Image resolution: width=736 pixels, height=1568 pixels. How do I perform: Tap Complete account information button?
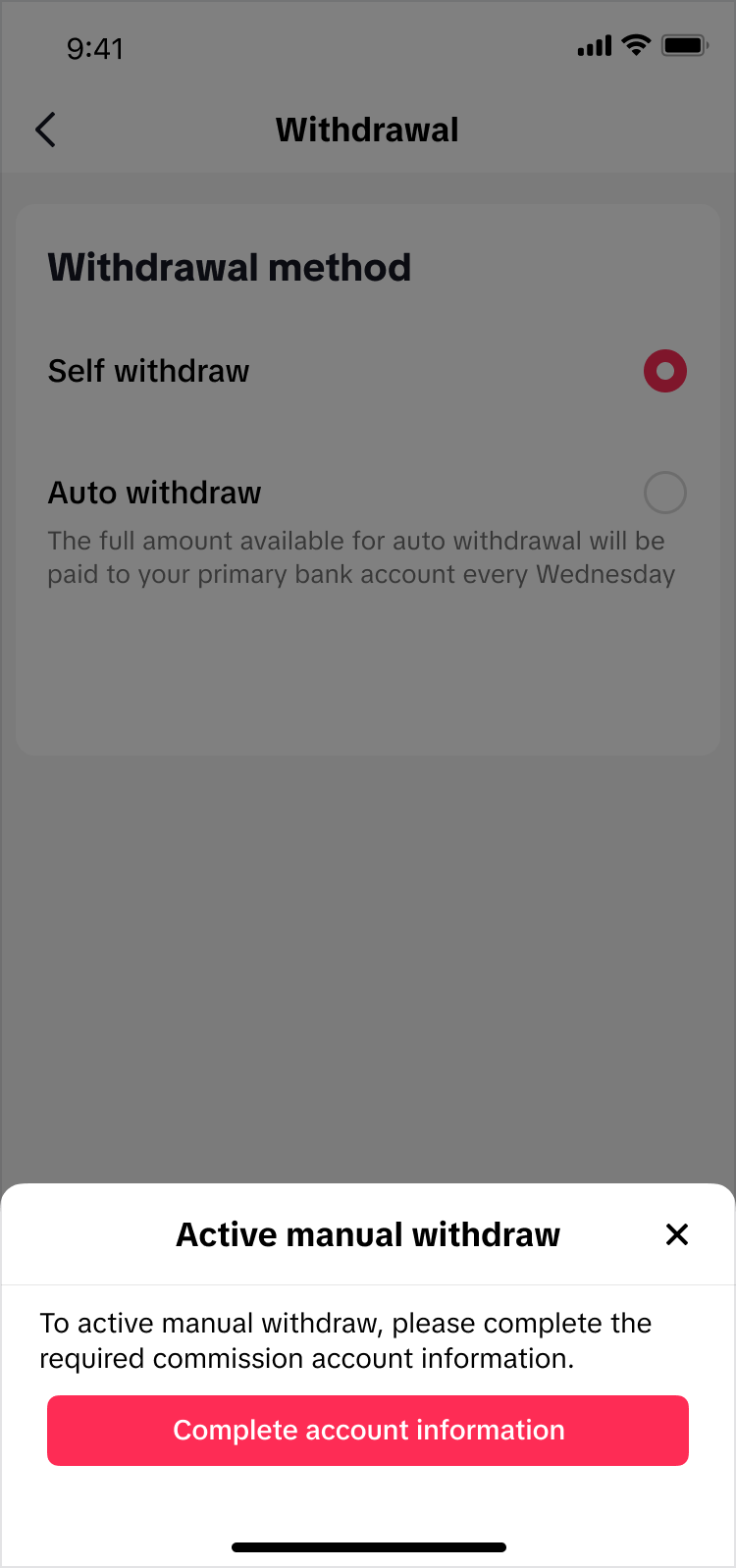coord(368,1431)
